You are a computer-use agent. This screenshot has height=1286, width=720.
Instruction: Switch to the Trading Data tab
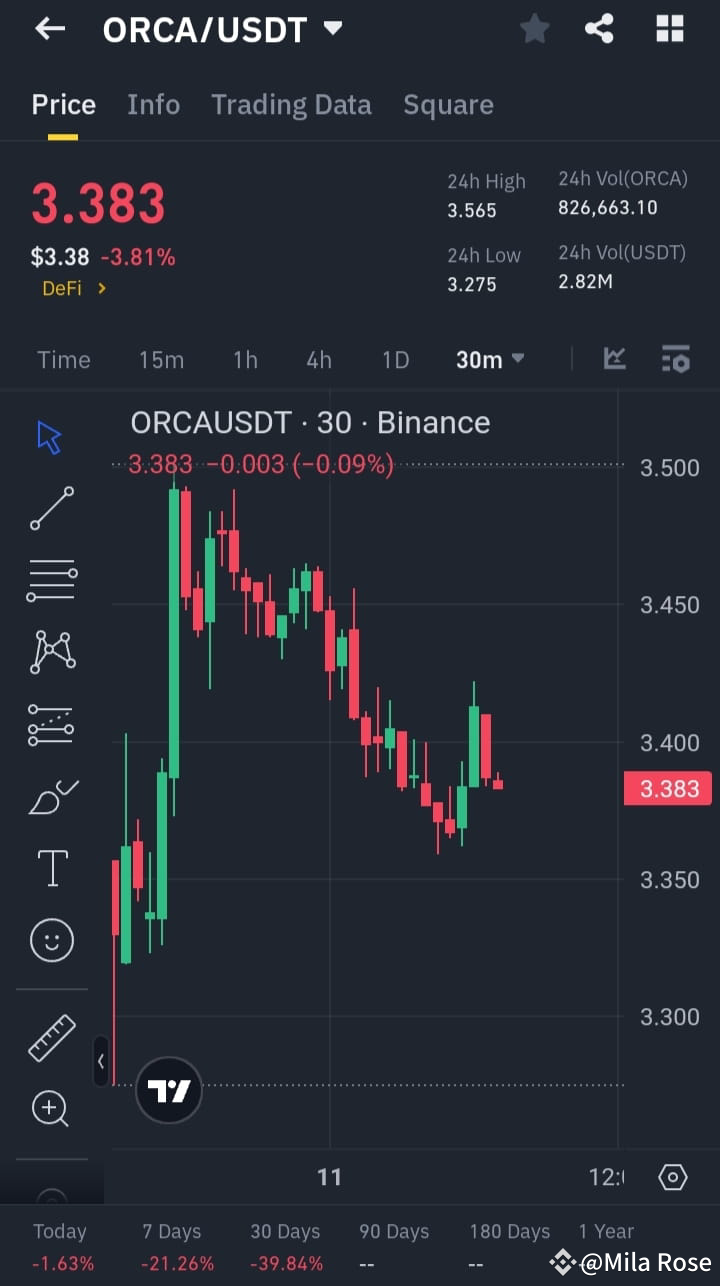pyautogui.click(x=291, y=104)
